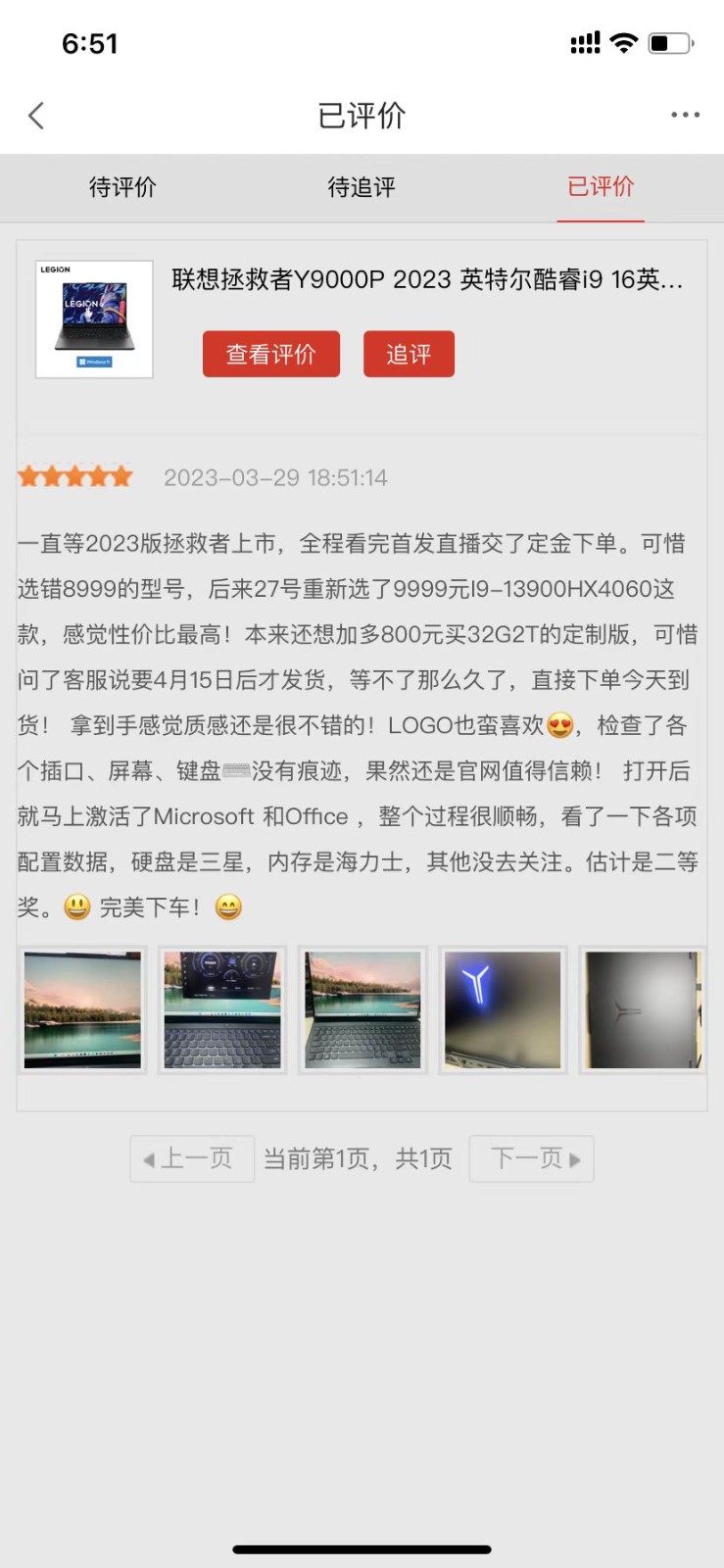View the fifth photo of laptop lid
Image resolution: width=724 pixels, height=1568 pixels.
(x=642, y=1009)
